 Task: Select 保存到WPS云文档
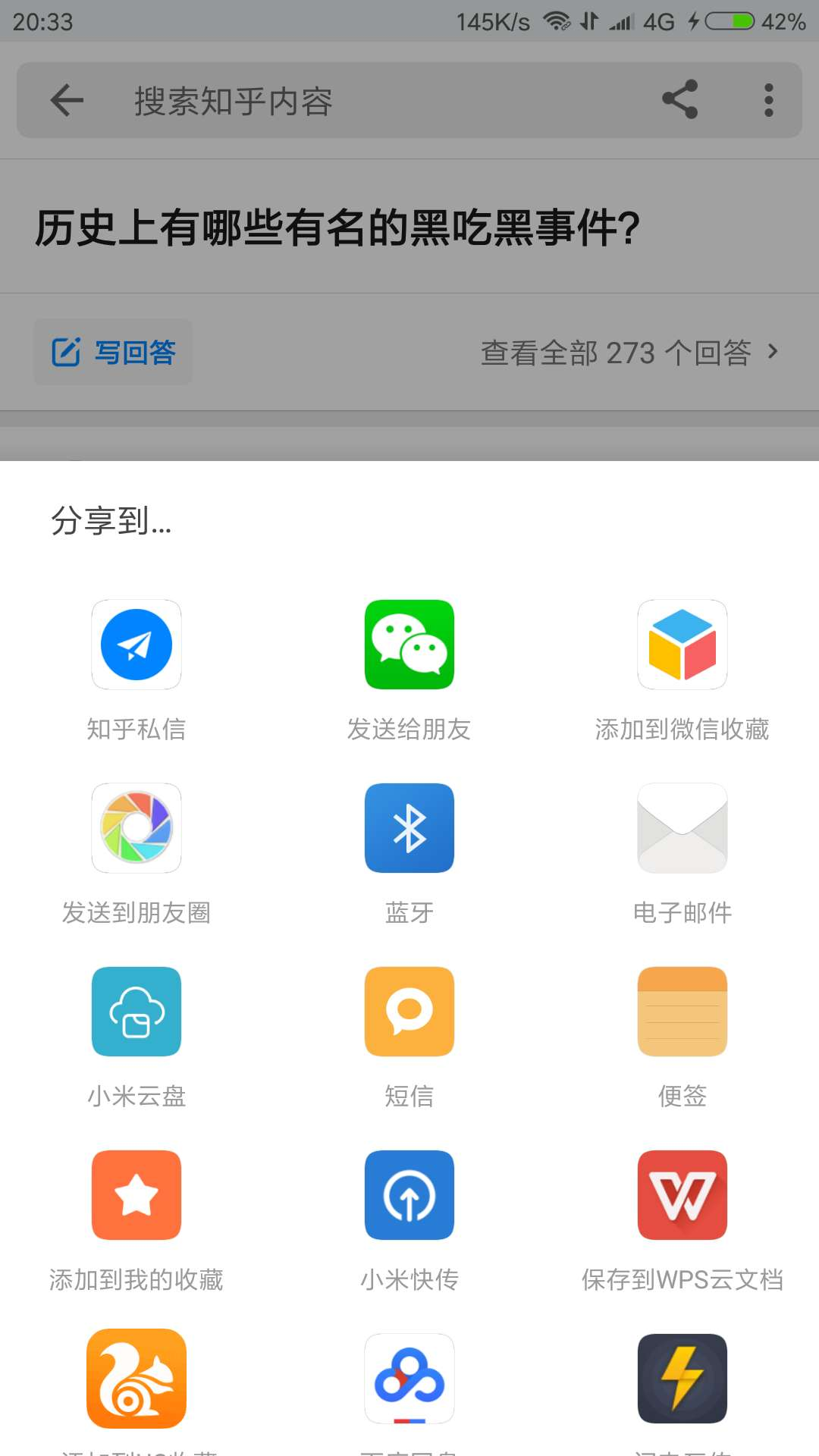point(682,1196)
